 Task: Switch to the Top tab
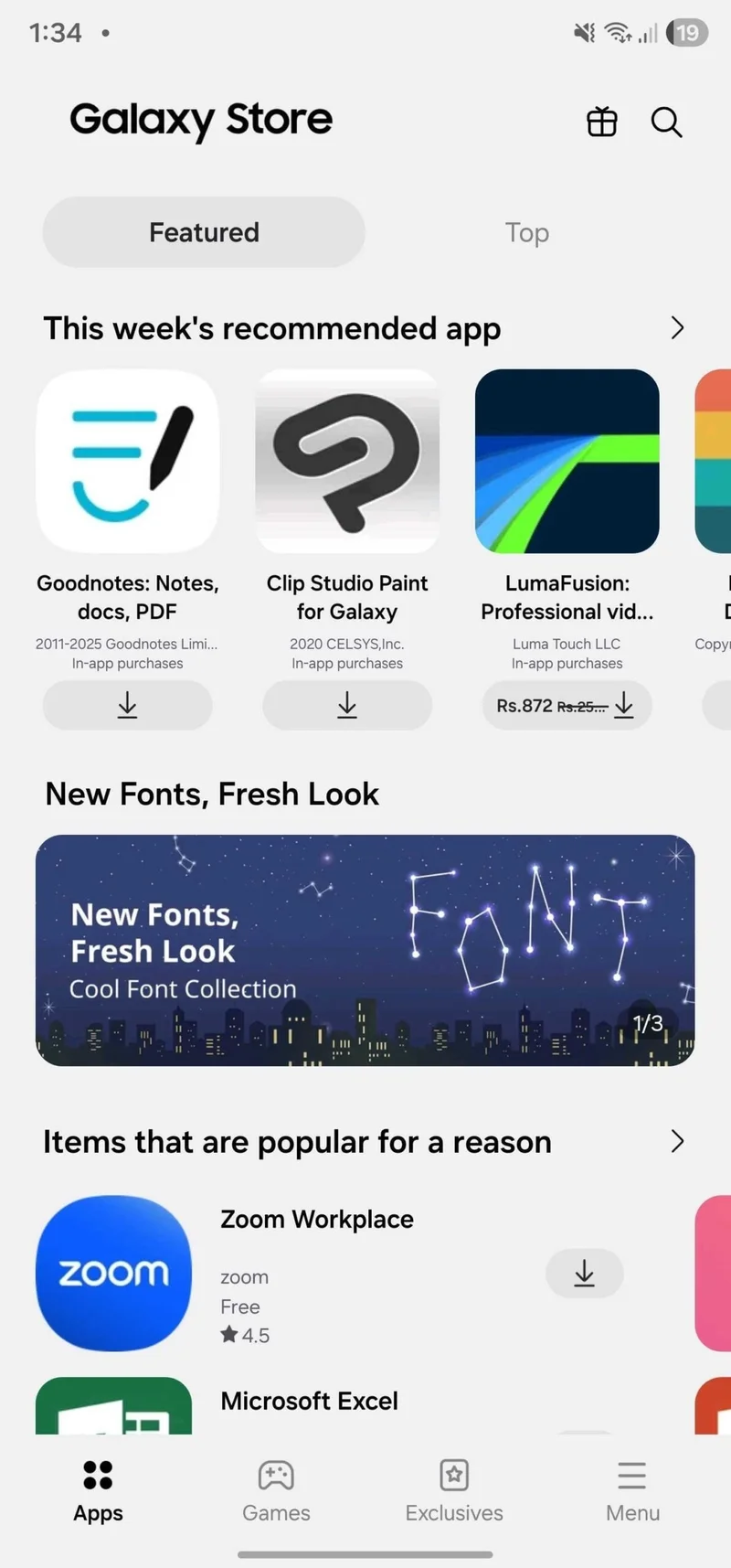(x=527, y=232)
